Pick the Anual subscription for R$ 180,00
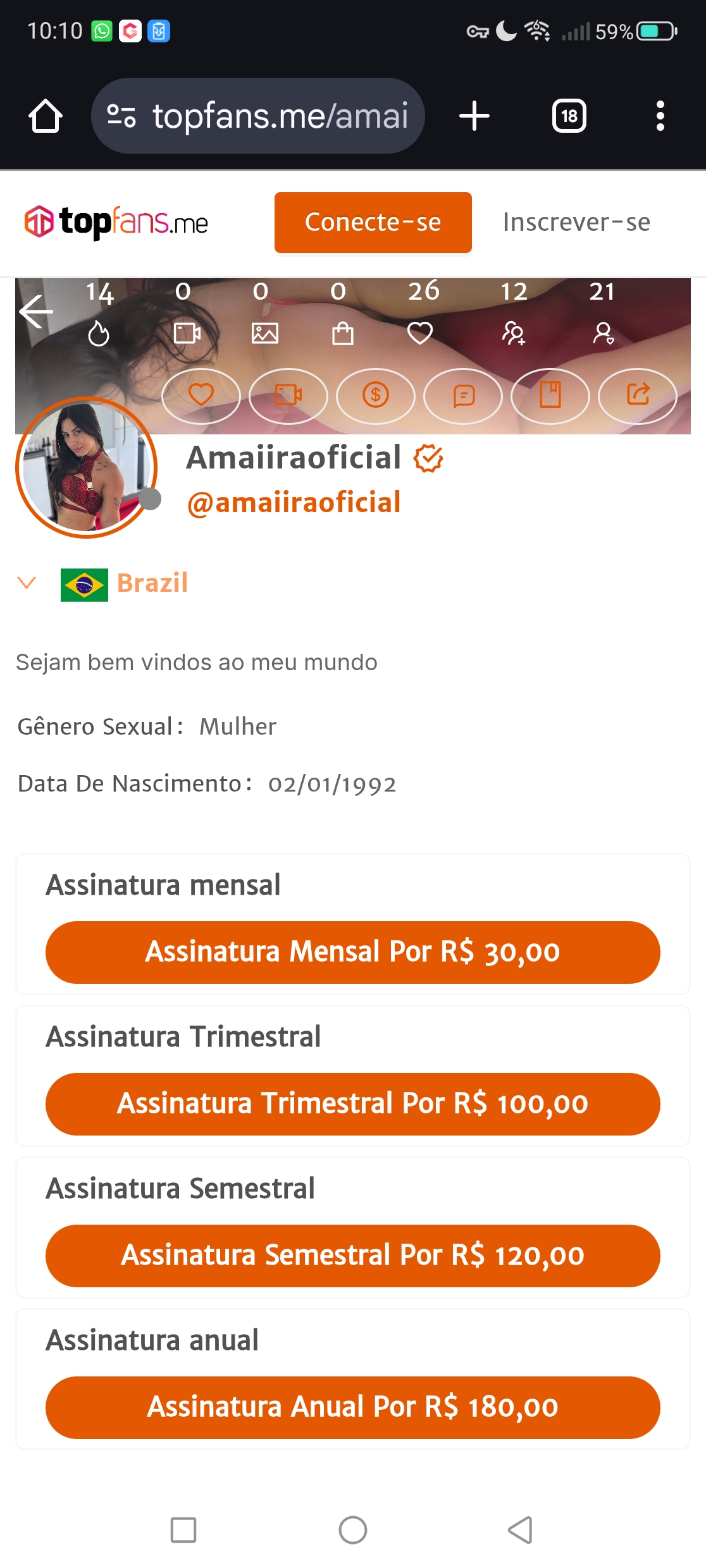Screen dimensions: 706x1568 coord(353,1407)
